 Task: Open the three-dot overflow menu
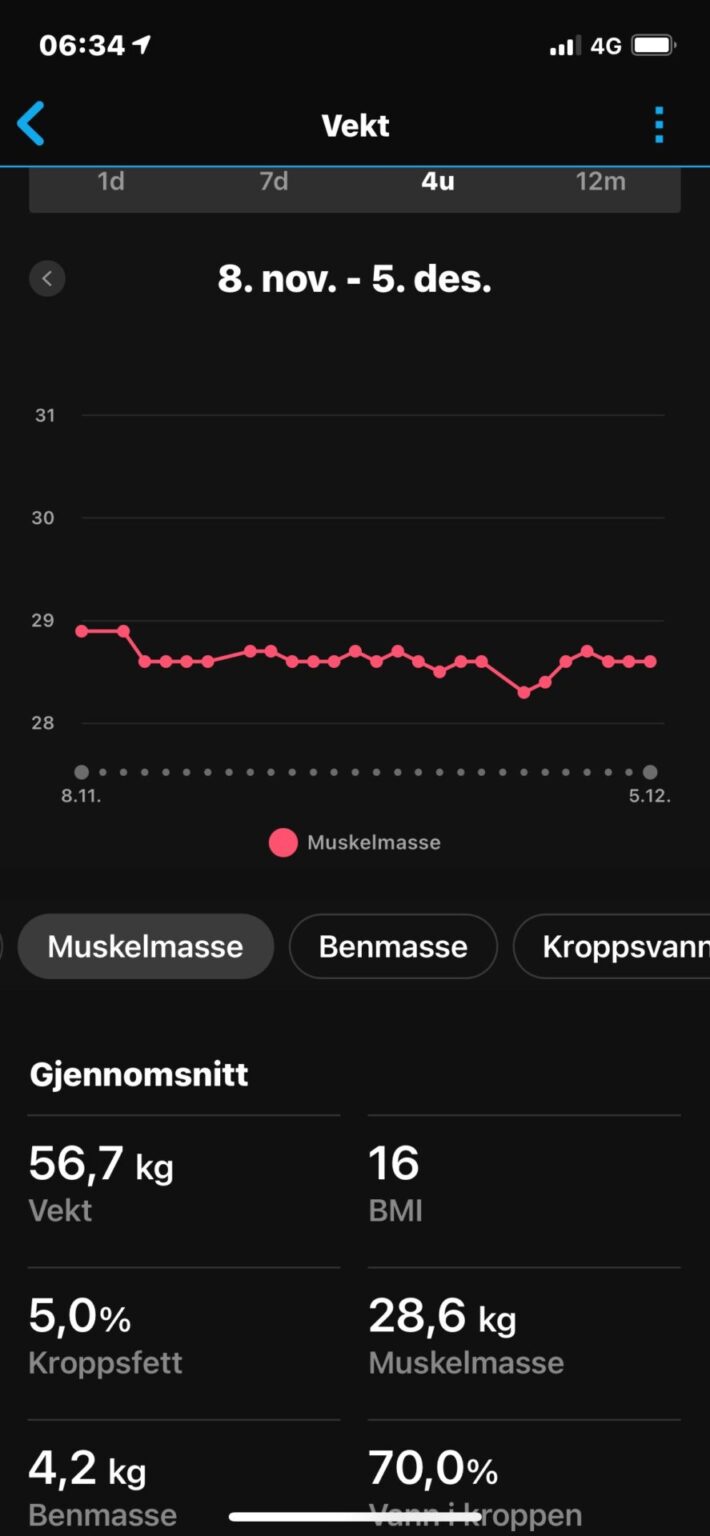658,125
